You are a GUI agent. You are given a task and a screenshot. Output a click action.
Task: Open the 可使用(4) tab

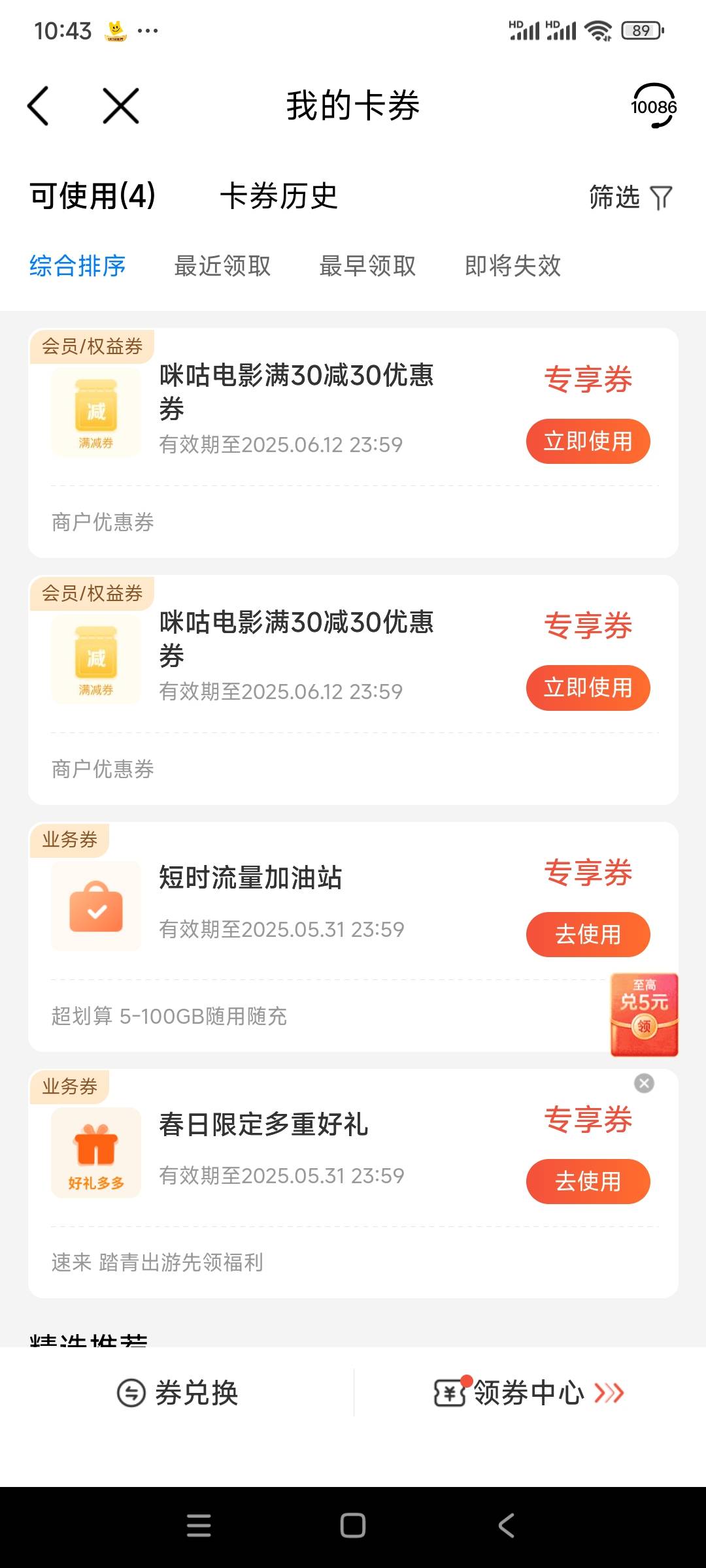tap(92, 196)
